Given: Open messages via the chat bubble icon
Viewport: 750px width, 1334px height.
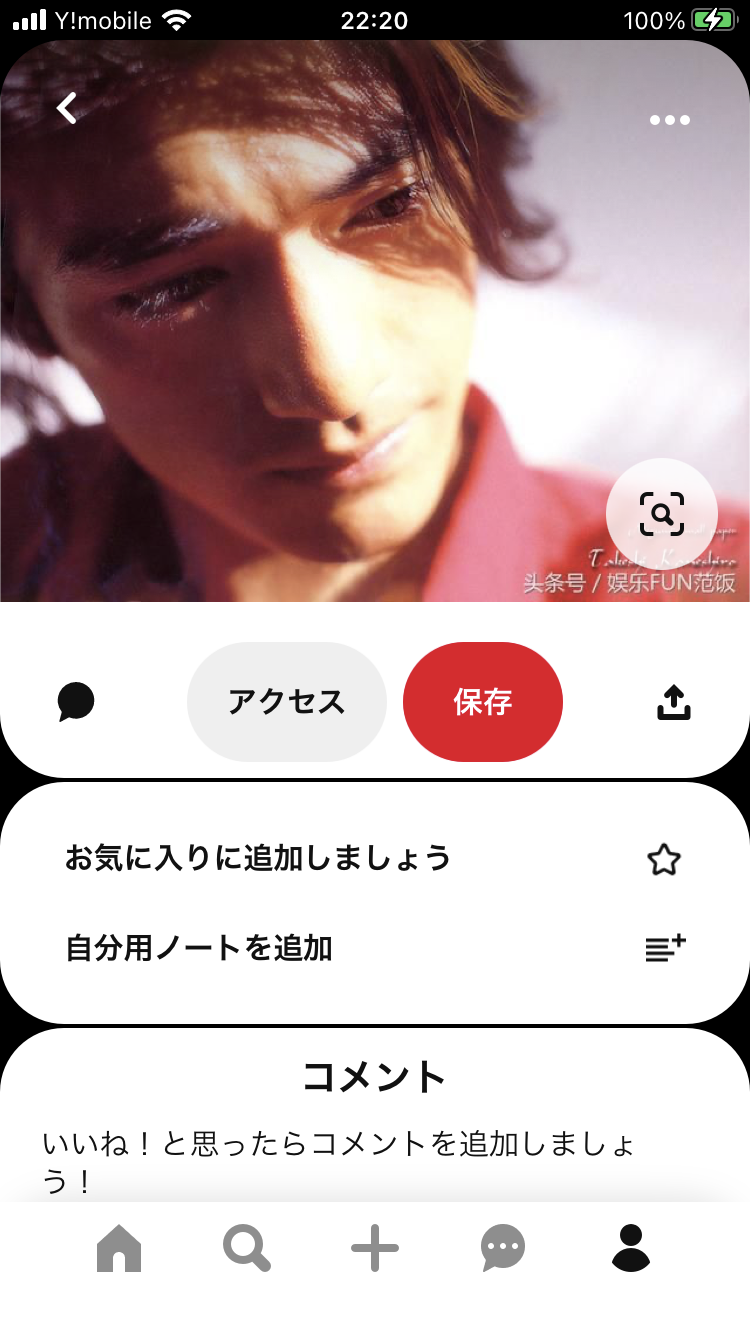Looking at the screenshot, I should 503,1247.
